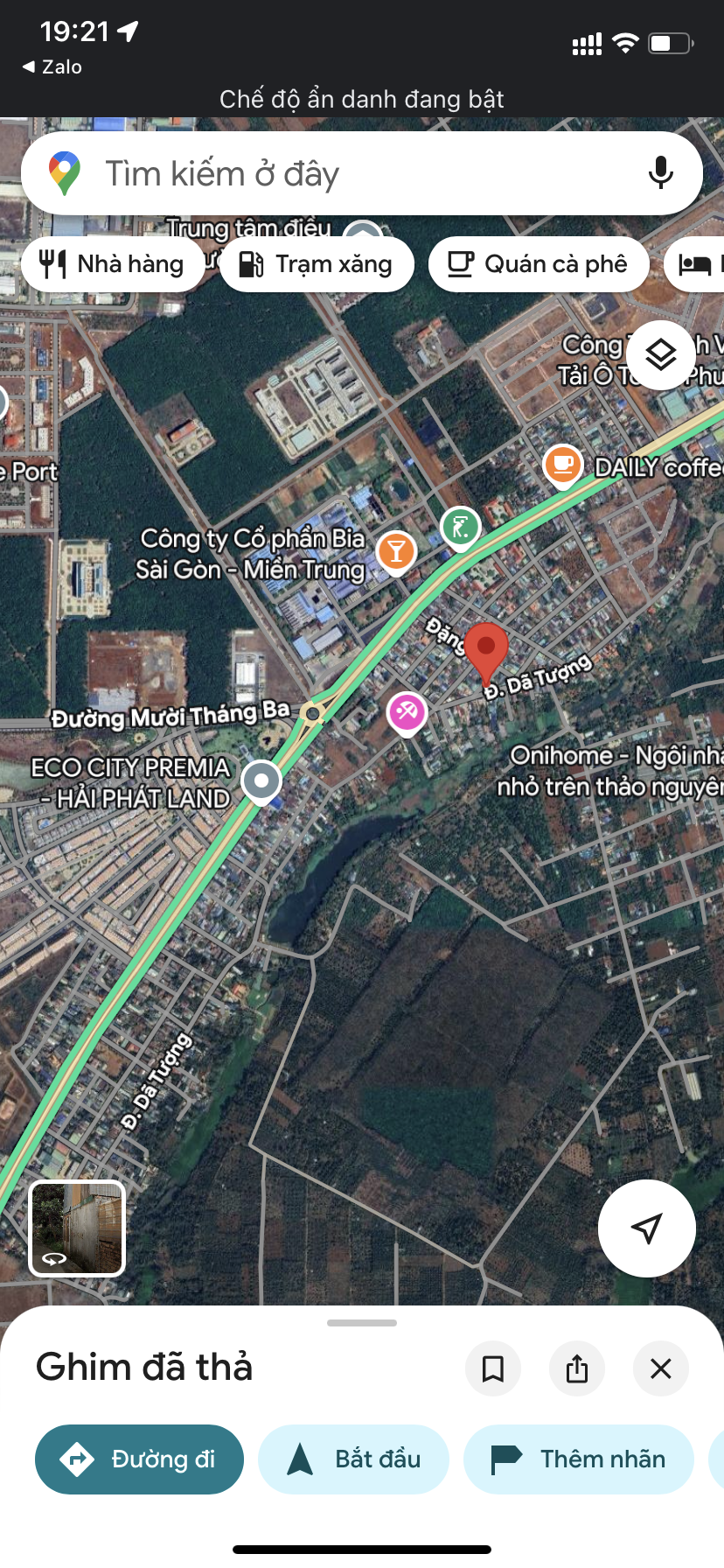
Task: Return to Zalo via the back link
Action: coord(52,67)
